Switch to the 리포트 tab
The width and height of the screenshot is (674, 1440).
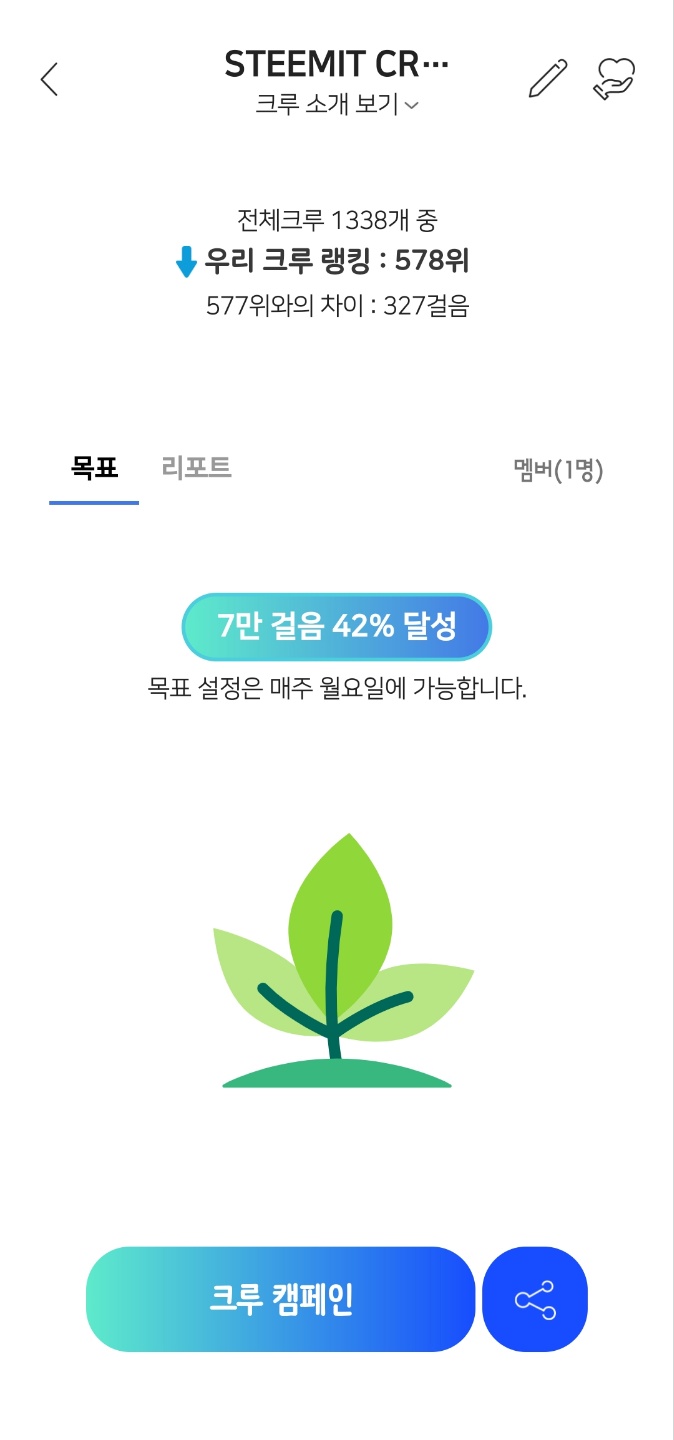[197, 468]
